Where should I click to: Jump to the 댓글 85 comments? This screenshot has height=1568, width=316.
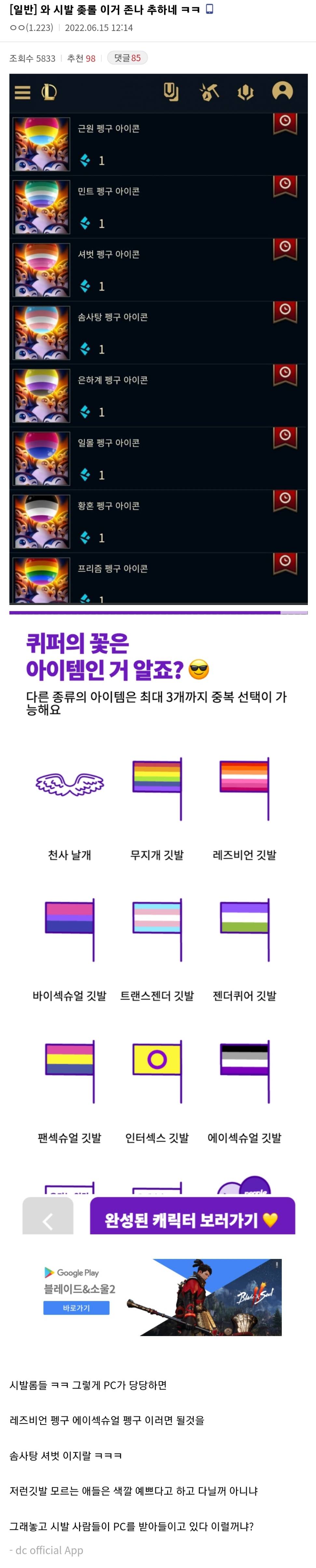(x=127, y=58)
